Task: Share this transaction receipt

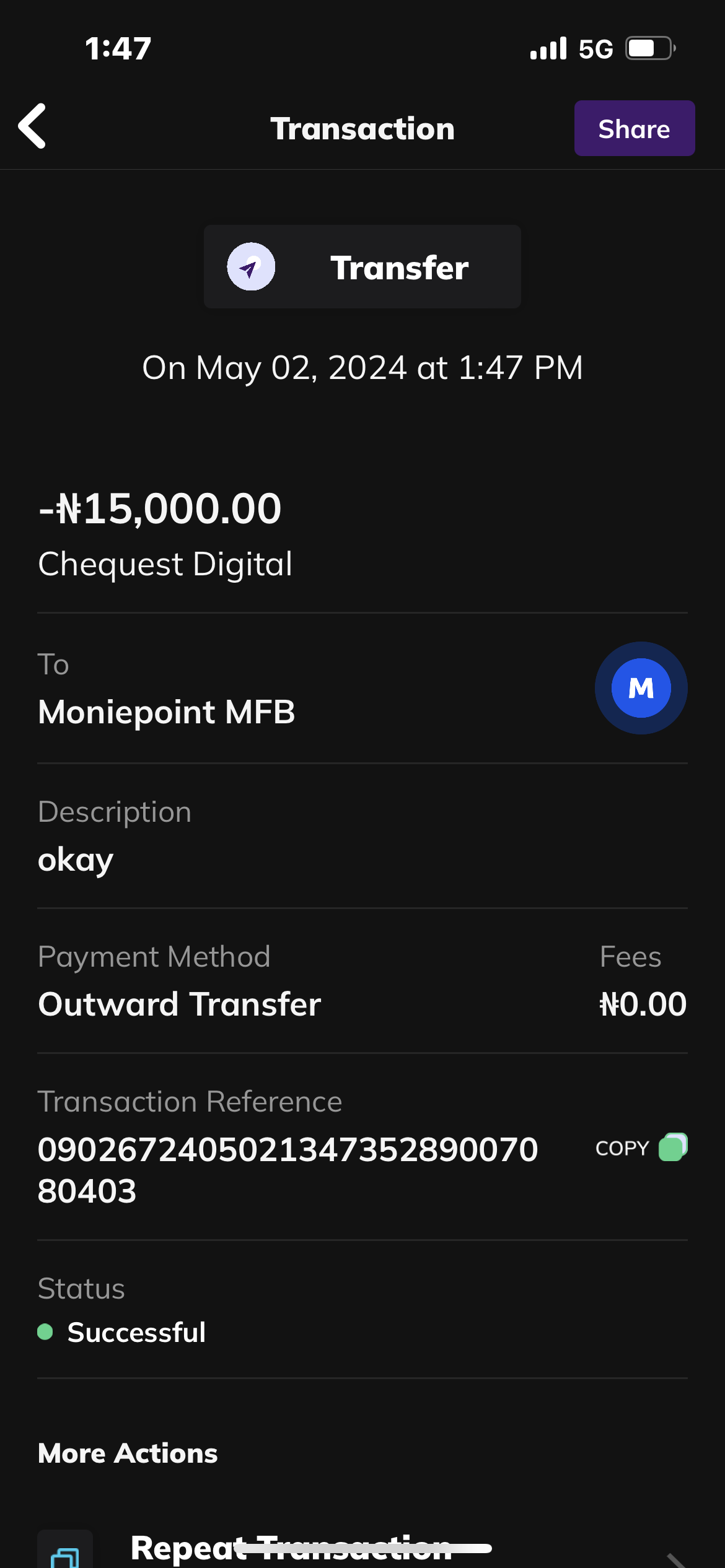Action: (634, 129)
